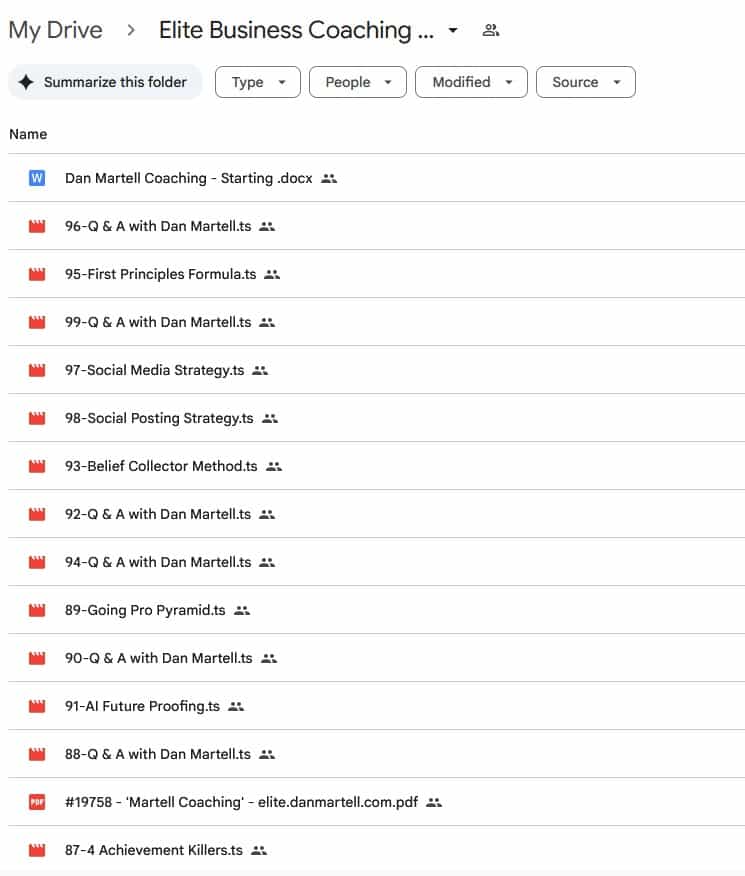Open 95-First Principles Formula.ts

160,274
